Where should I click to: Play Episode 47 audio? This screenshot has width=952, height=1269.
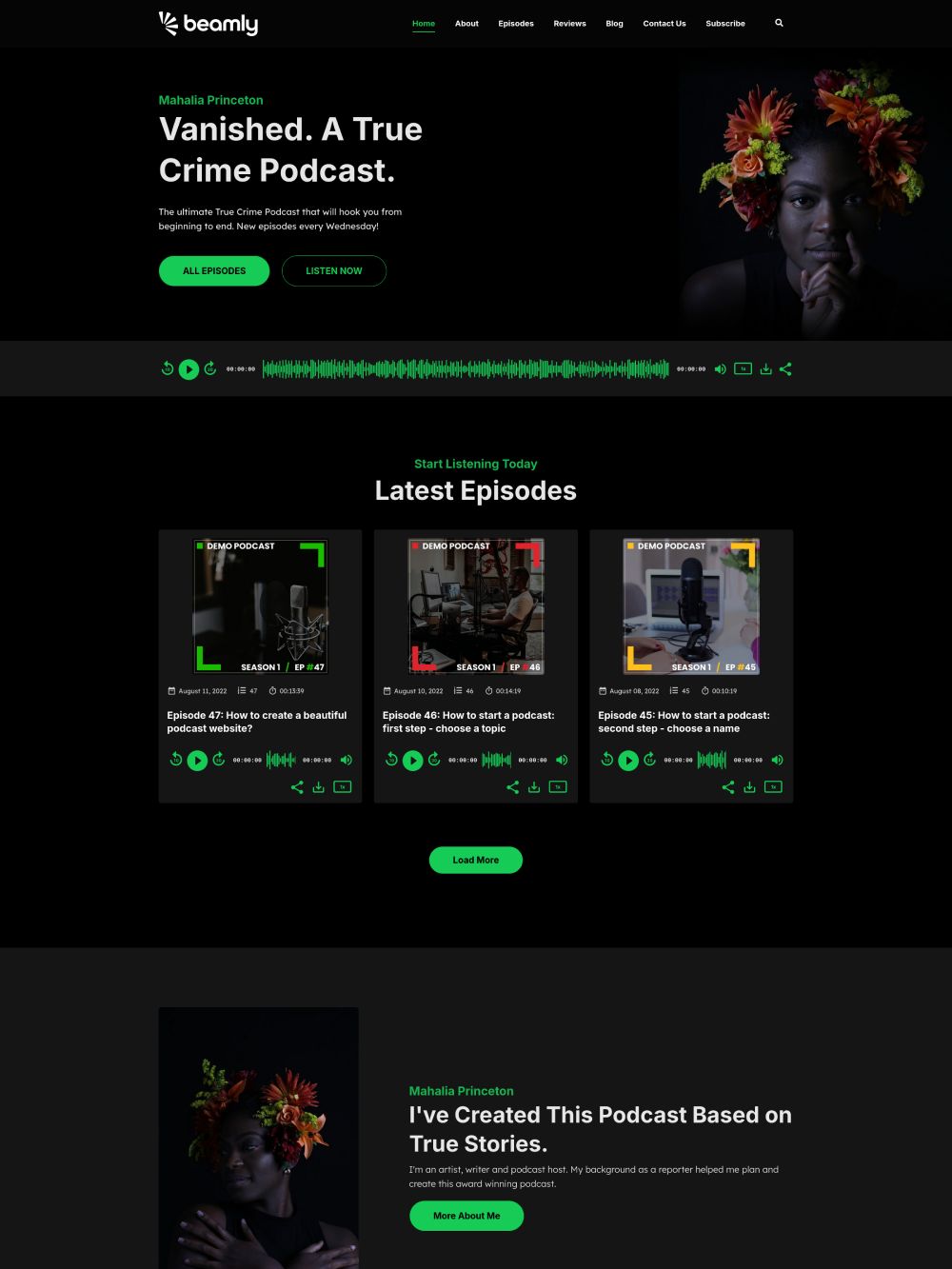(x=197, y=760)
